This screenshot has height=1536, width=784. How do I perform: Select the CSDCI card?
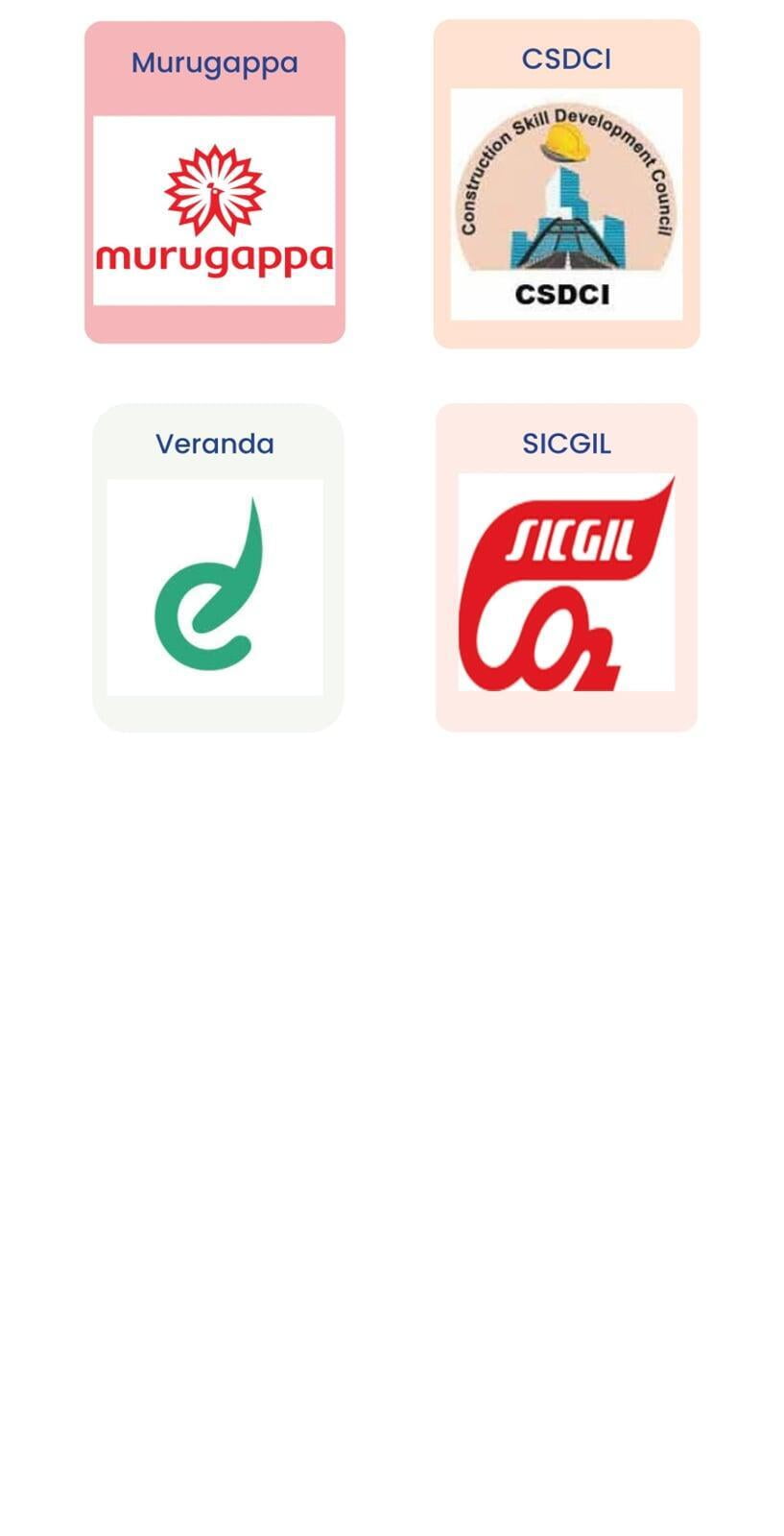coord(566,183)
